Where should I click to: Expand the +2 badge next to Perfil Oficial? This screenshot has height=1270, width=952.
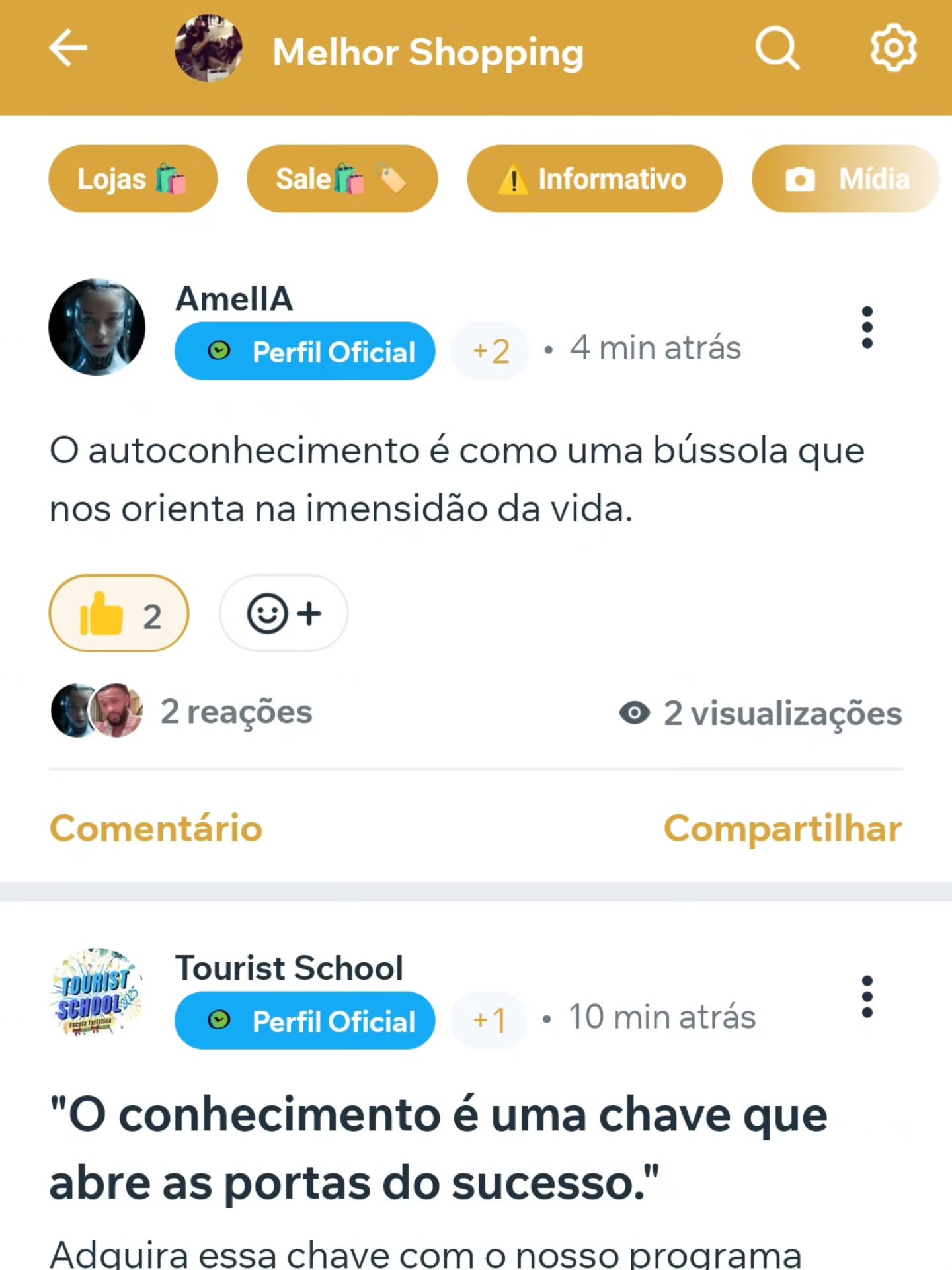point(489,350)
